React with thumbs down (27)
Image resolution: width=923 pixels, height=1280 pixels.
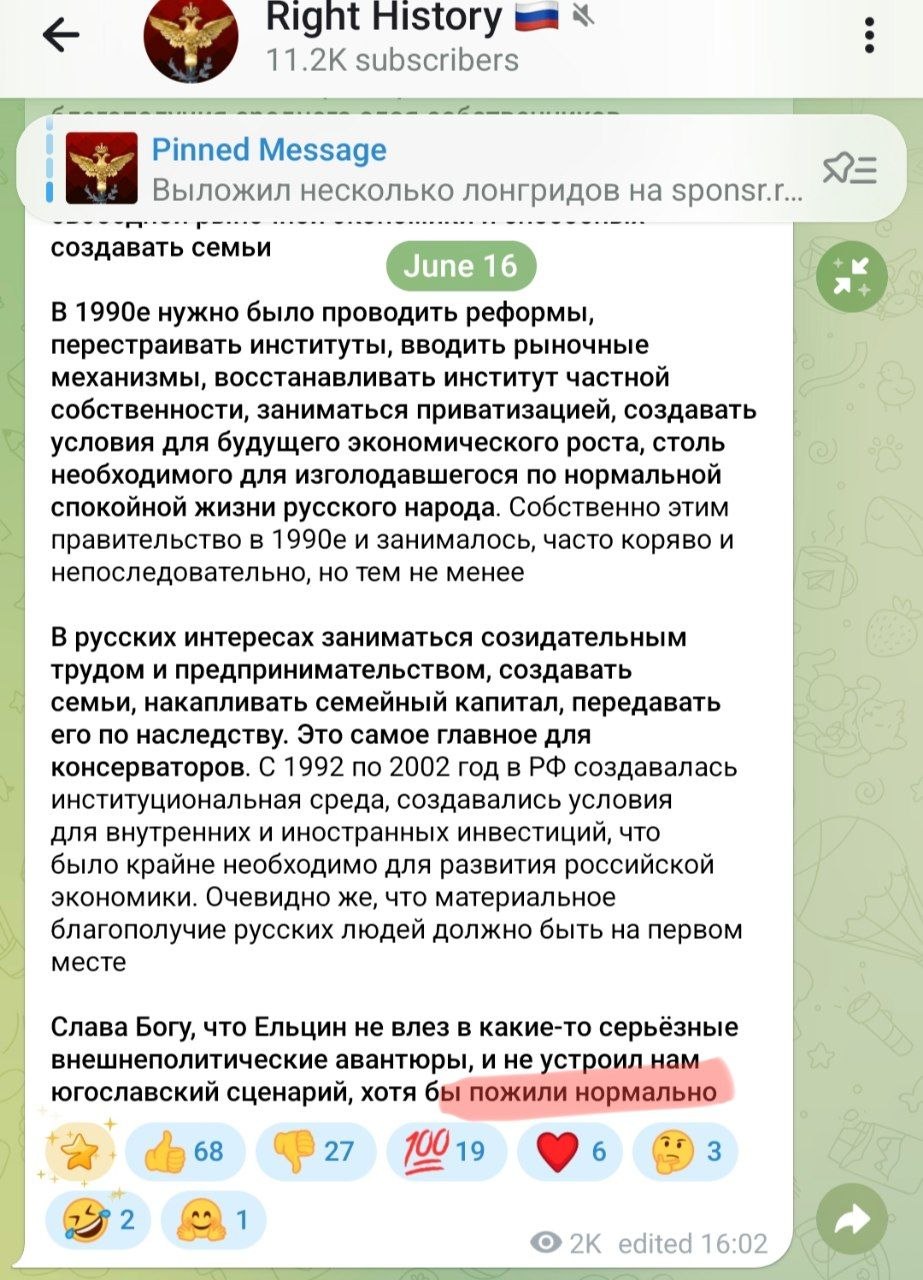point(316,1152)
